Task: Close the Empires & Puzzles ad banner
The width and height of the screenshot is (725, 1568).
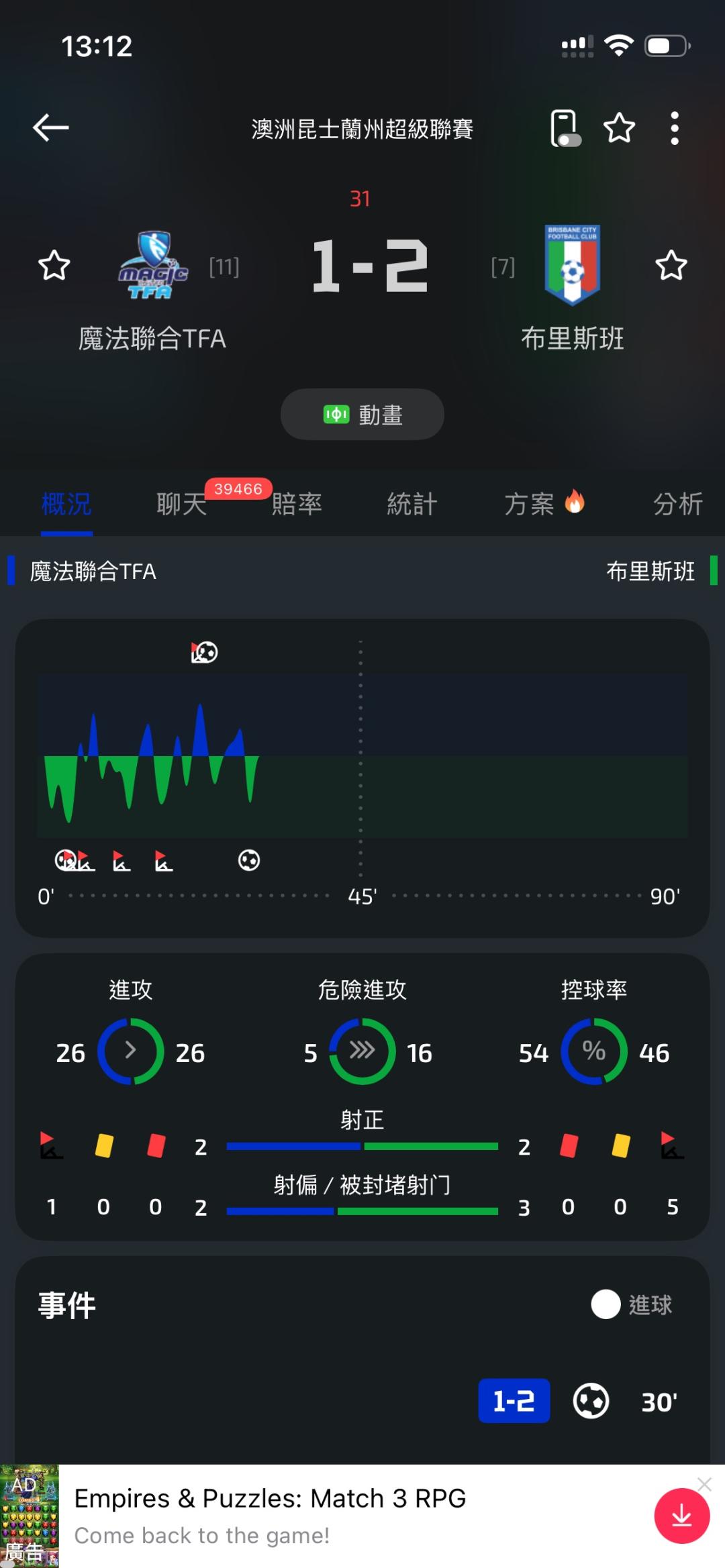Action: click(704, 1485)
